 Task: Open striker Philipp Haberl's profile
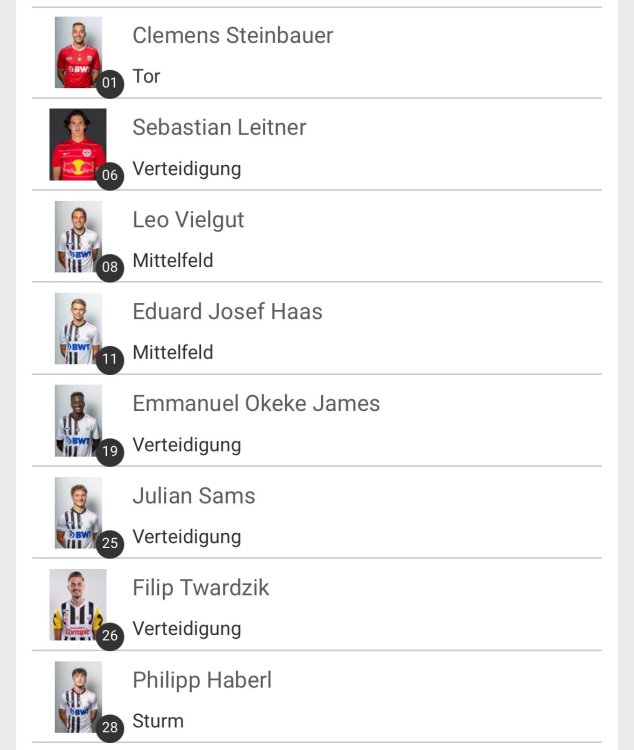coord(201,681)
